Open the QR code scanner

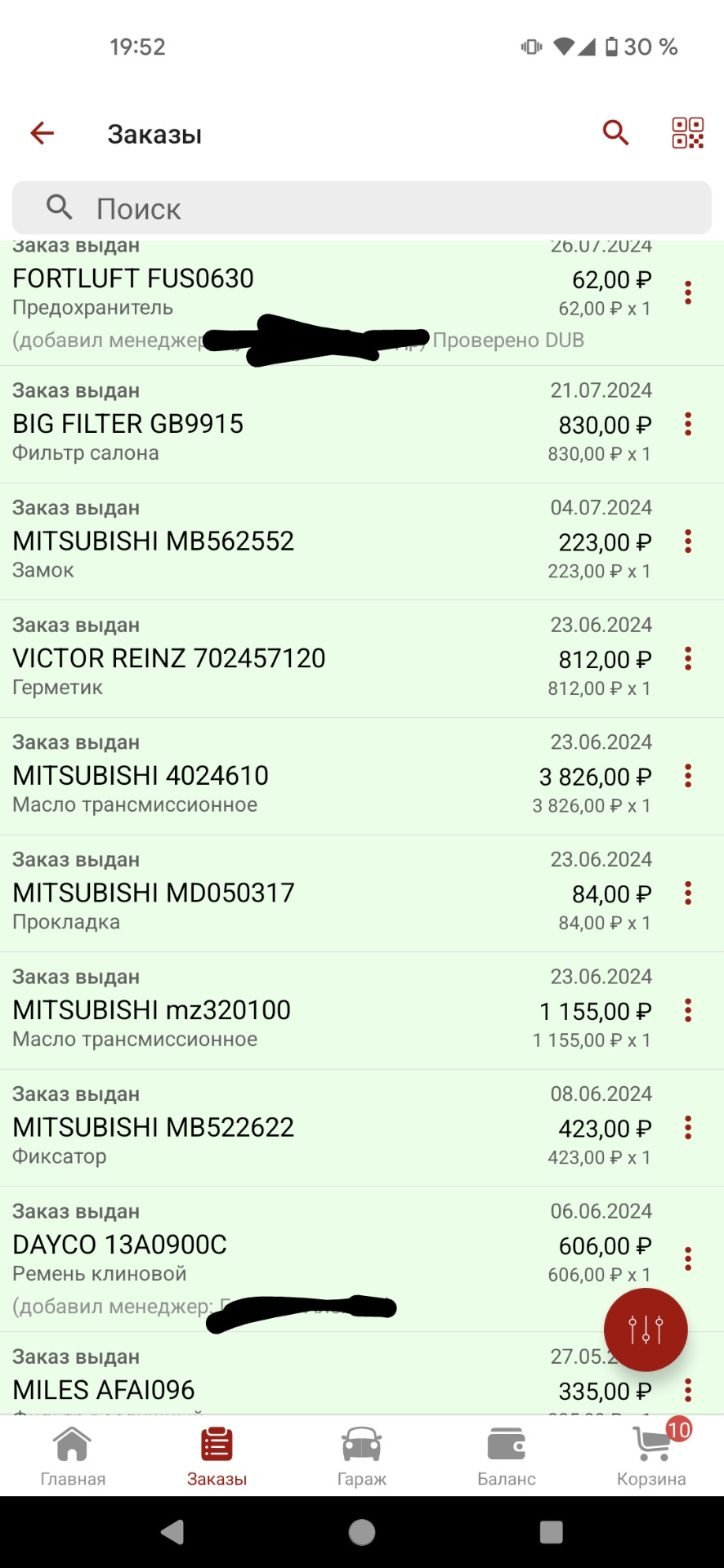tap(687, 133)
